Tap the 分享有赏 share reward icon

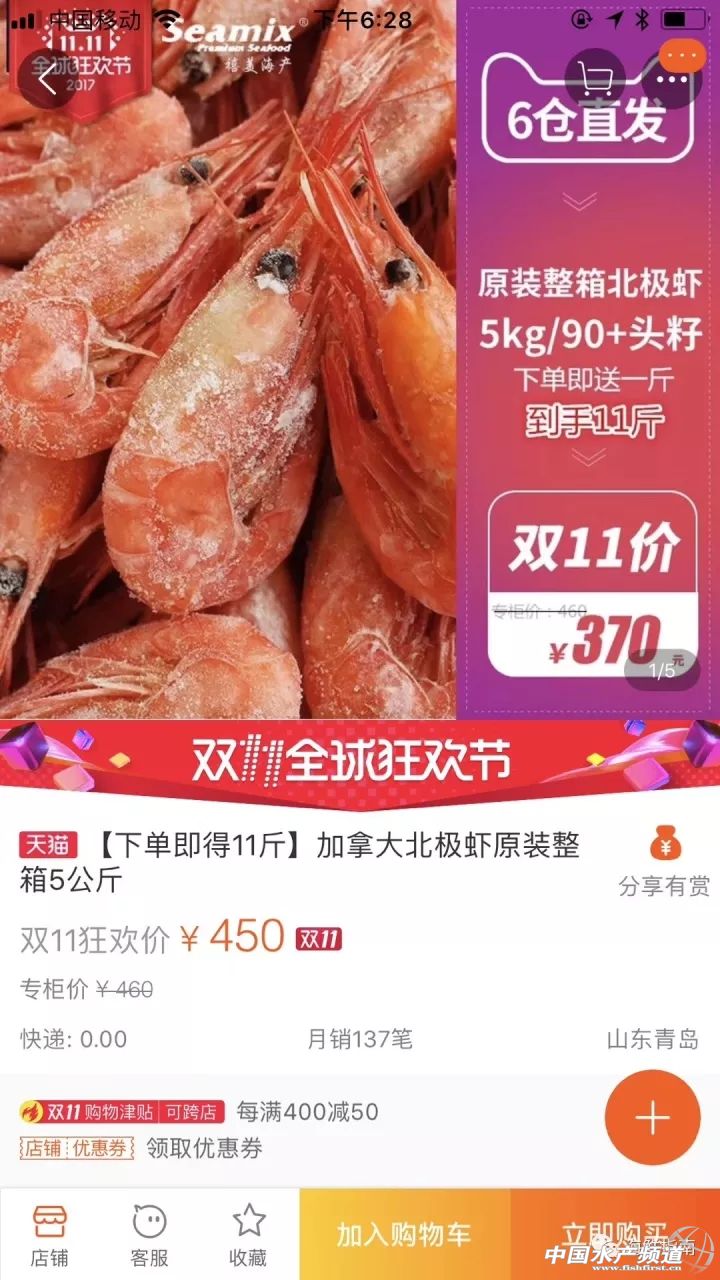[664, 862]
